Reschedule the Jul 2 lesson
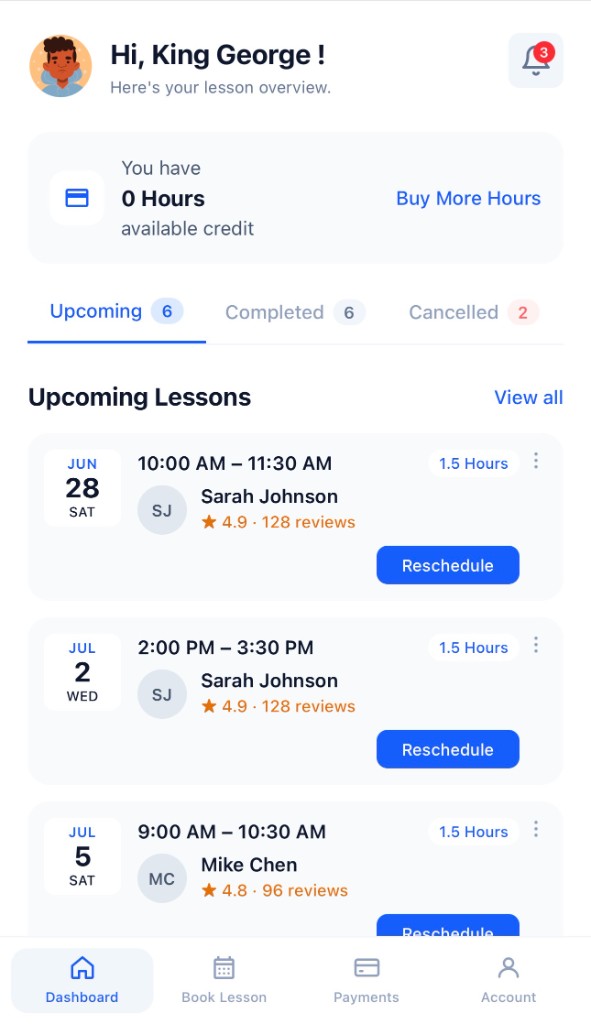The height and width of the screenshot is (1024, 591). tap(448, 750)
